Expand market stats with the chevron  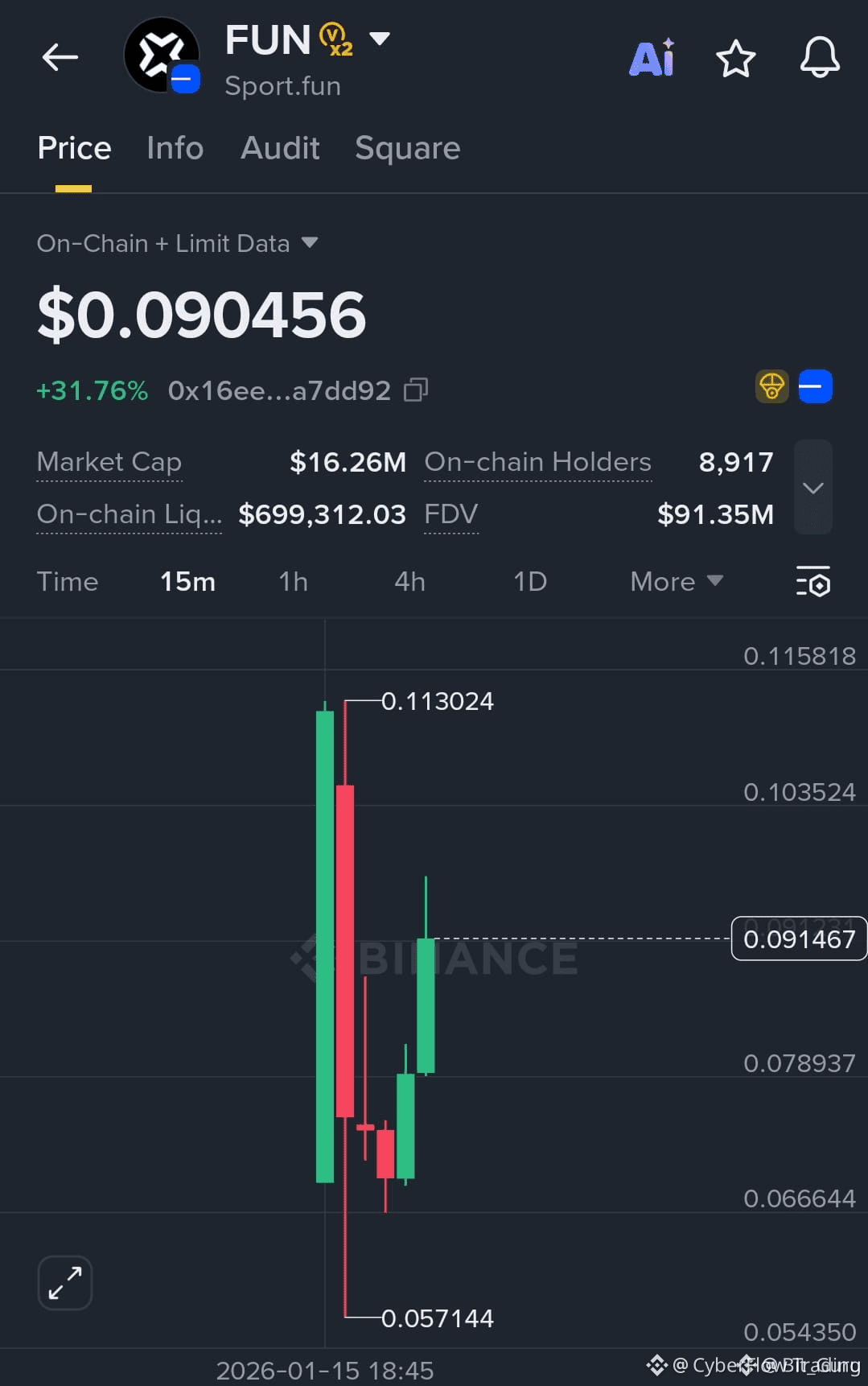pos(812,487)
